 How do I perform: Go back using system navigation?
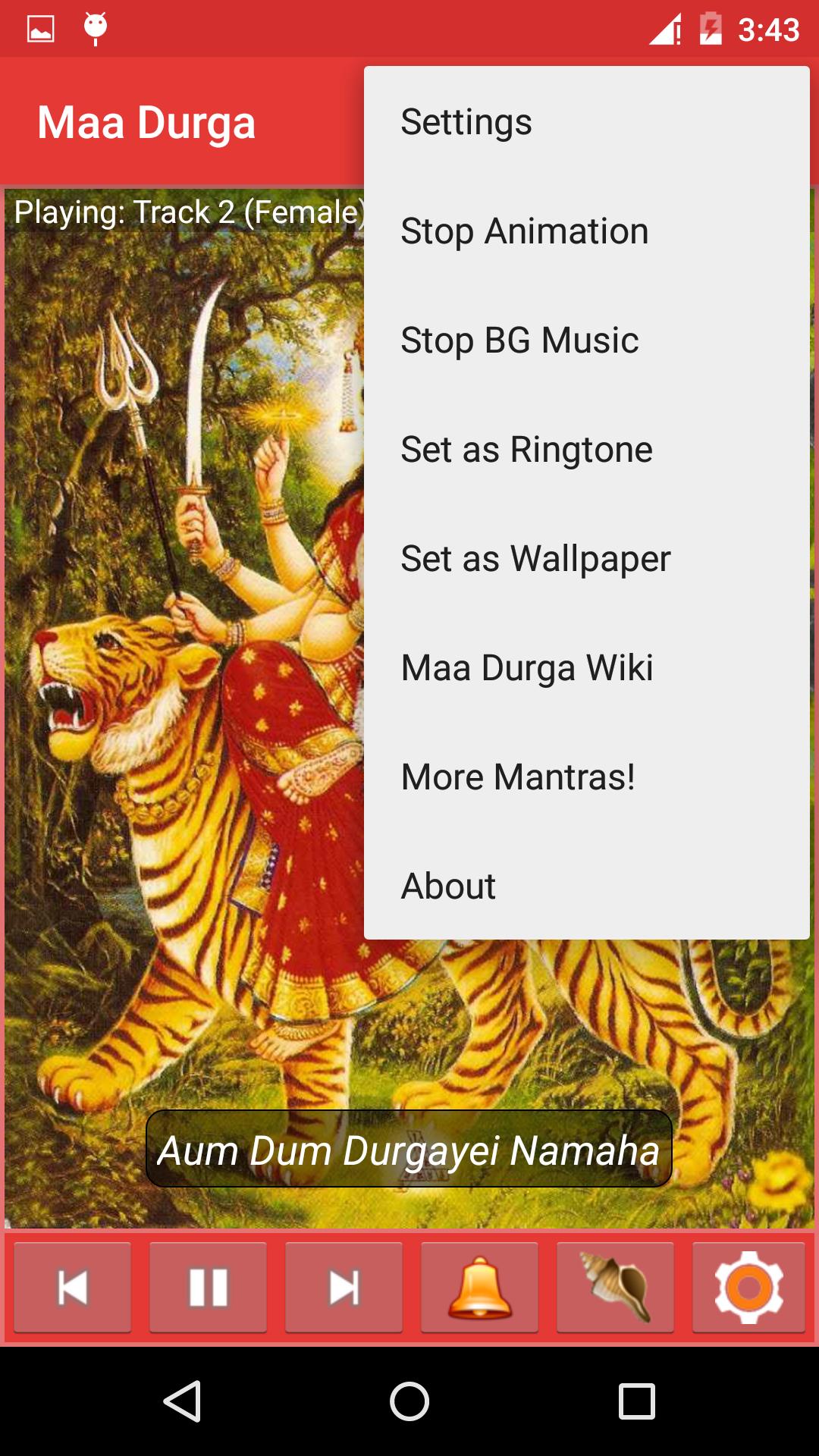(x=182, y=1401)
